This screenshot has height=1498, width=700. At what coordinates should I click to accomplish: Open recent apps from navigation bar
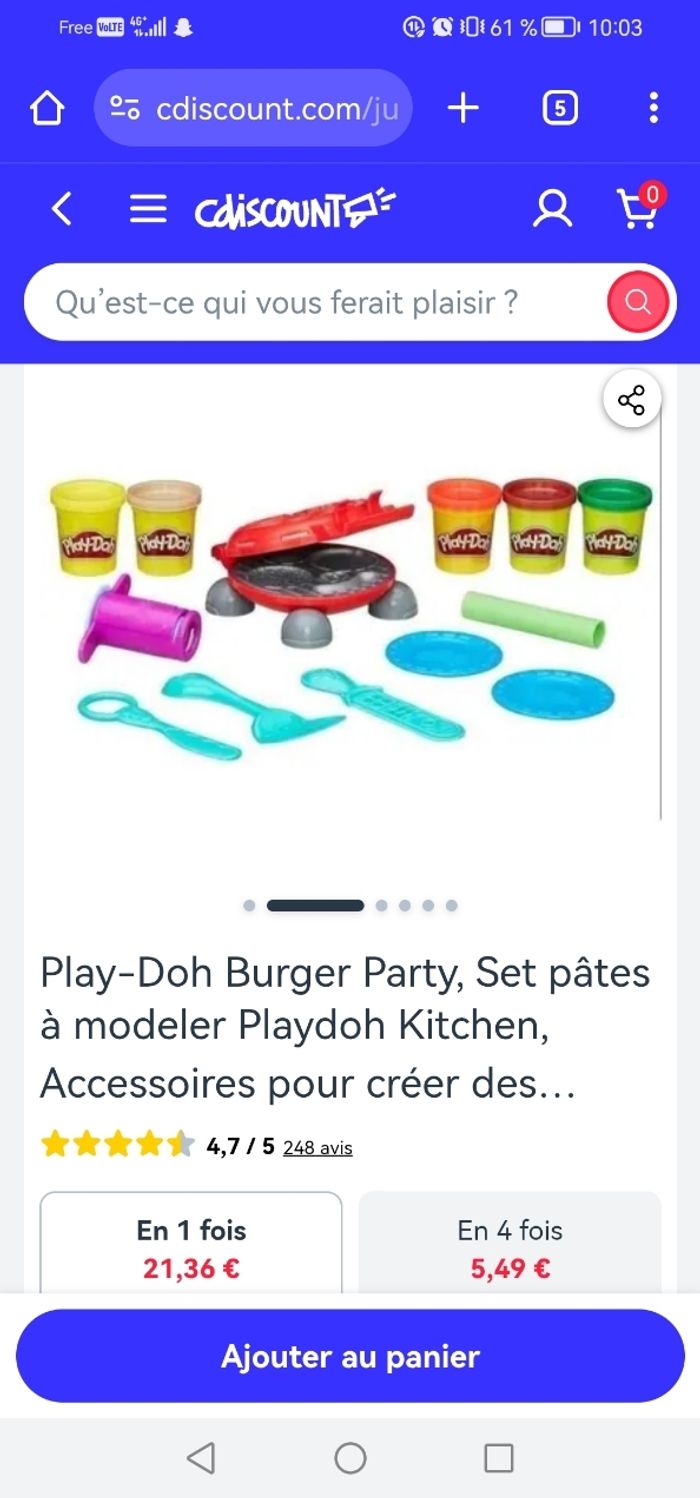coord(498,1458)
